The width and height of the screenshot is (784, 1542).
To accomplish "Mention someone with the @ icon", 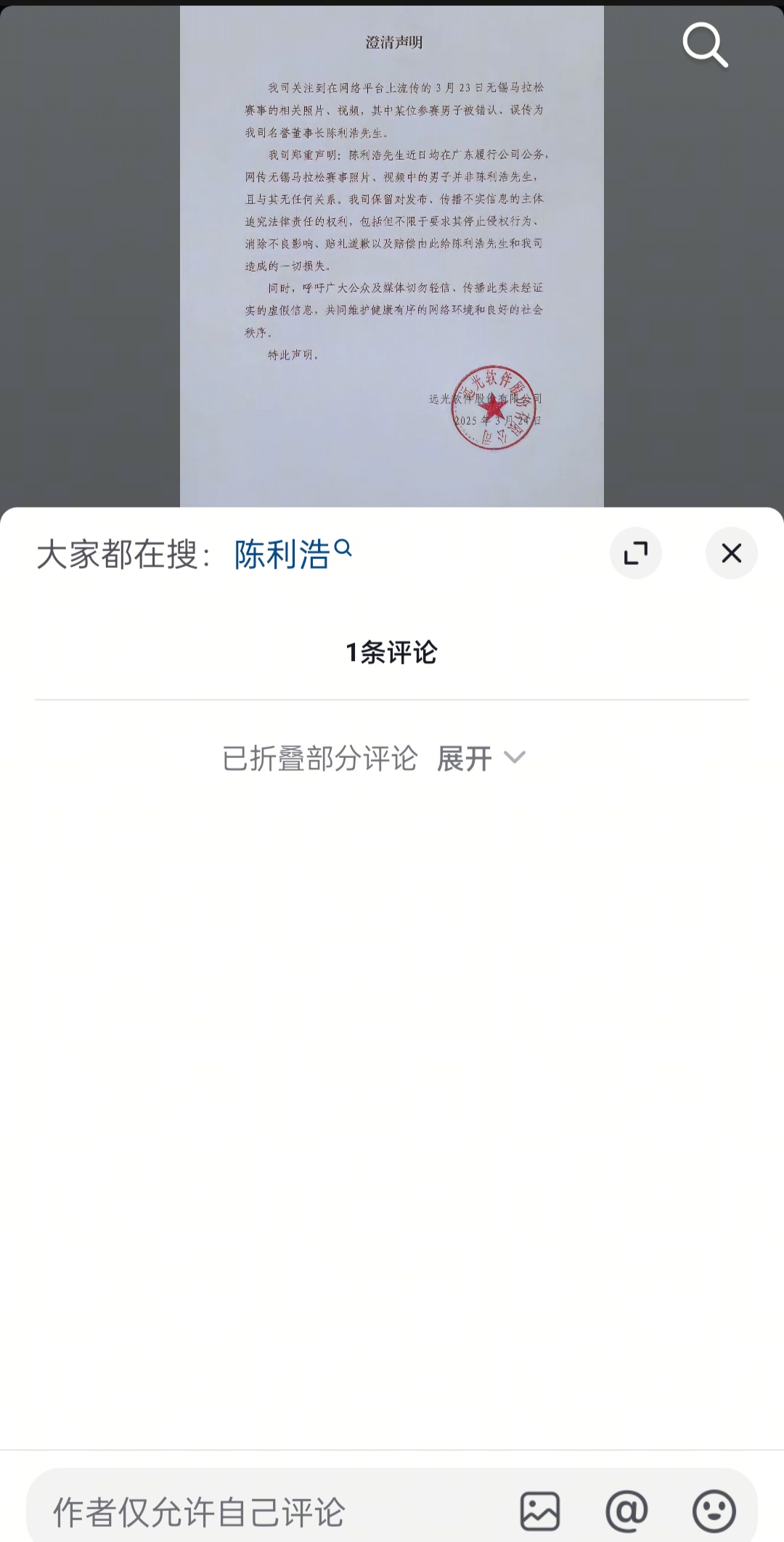I will (626, 1512).
